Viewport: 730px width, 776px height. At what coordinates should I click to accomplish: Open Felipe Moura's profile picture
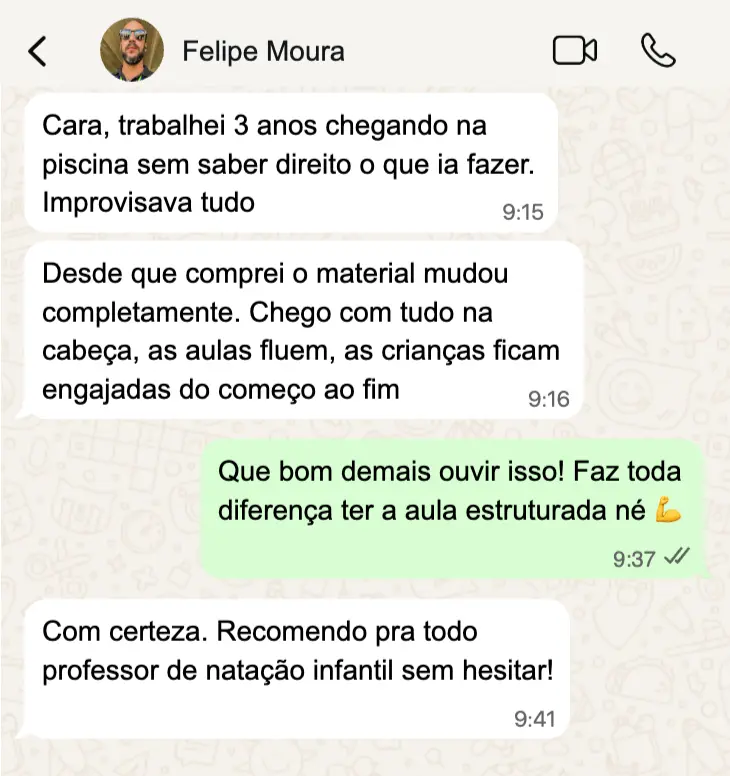[131, 48]
